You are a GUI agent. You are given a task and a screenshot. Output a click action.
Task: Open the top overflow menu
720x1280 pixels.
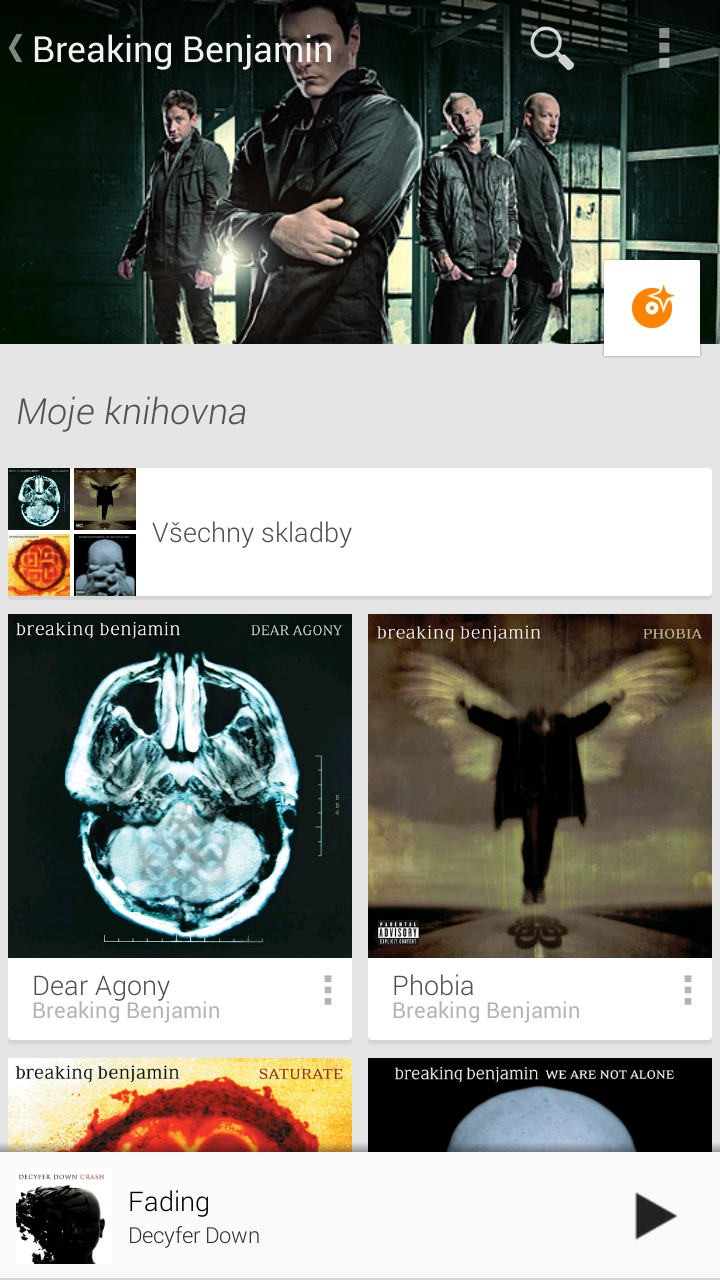(x=664, y=48)
